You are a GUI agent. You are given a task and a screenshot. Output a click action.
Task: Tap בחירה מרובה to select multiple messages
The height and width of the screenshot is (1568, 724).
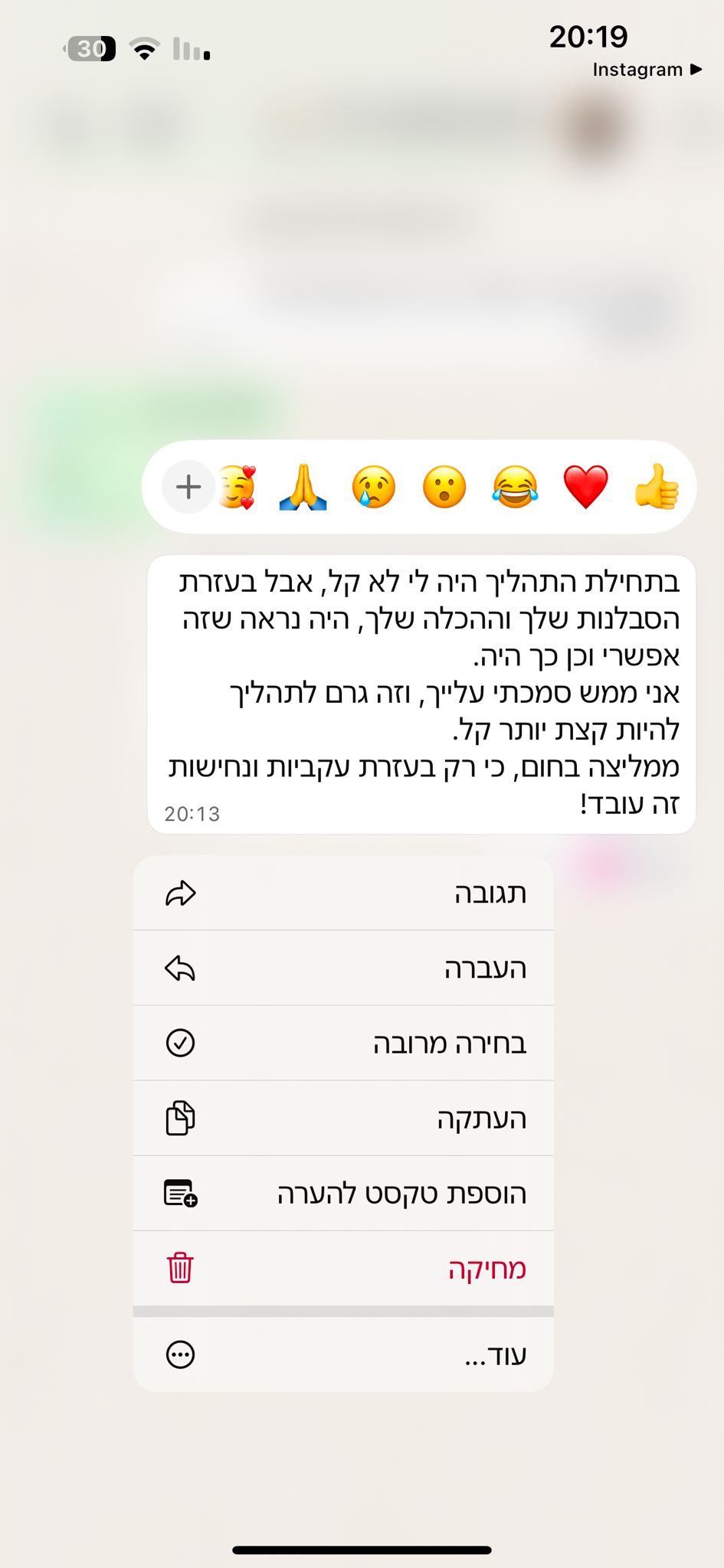(x=343, y=1044)
